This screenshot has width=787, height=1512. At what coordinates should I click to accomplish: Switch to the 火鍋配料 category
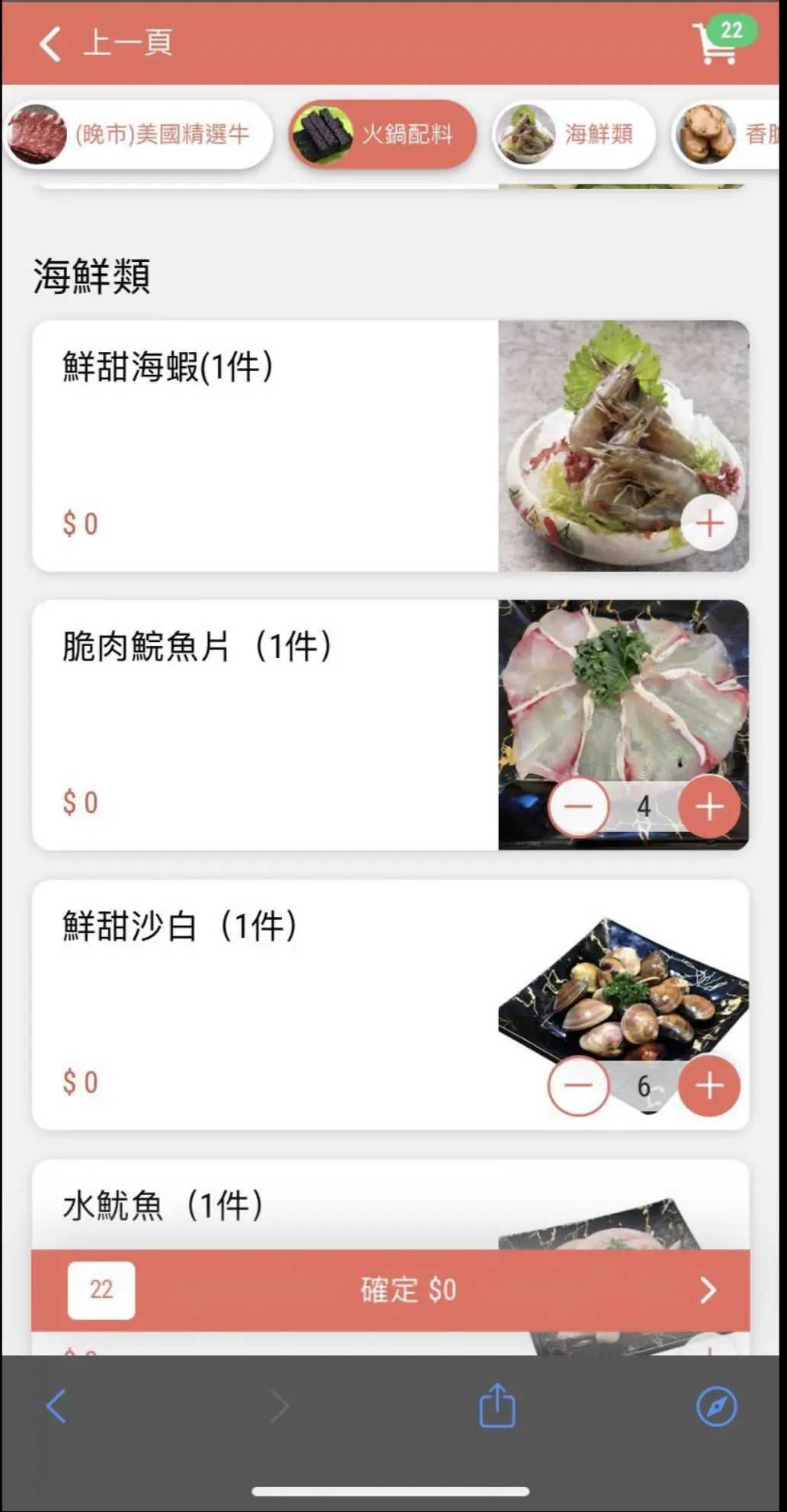(x=382, y=135)
